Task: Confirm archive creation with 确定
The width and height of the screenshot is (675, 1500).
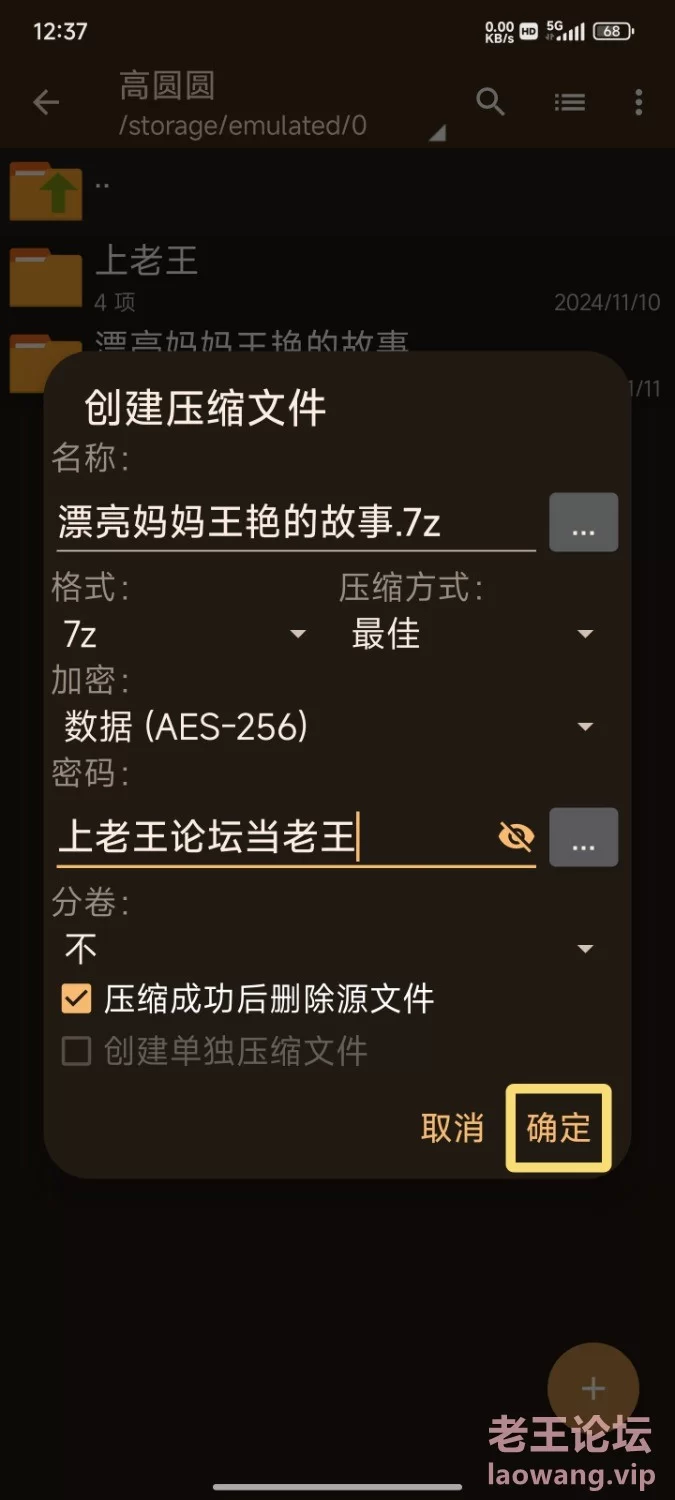Action: point(558,1128)
